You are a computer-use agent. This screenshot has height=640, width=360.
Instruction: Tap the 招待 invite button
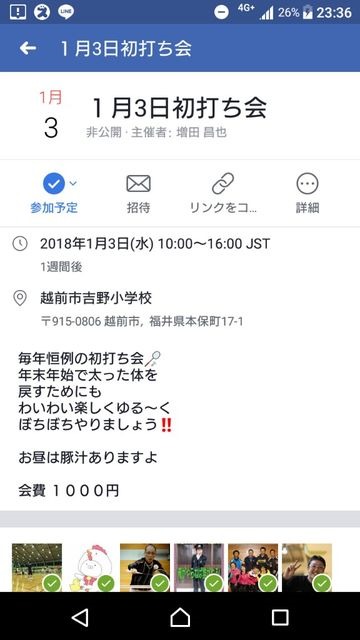click(138, 193)
